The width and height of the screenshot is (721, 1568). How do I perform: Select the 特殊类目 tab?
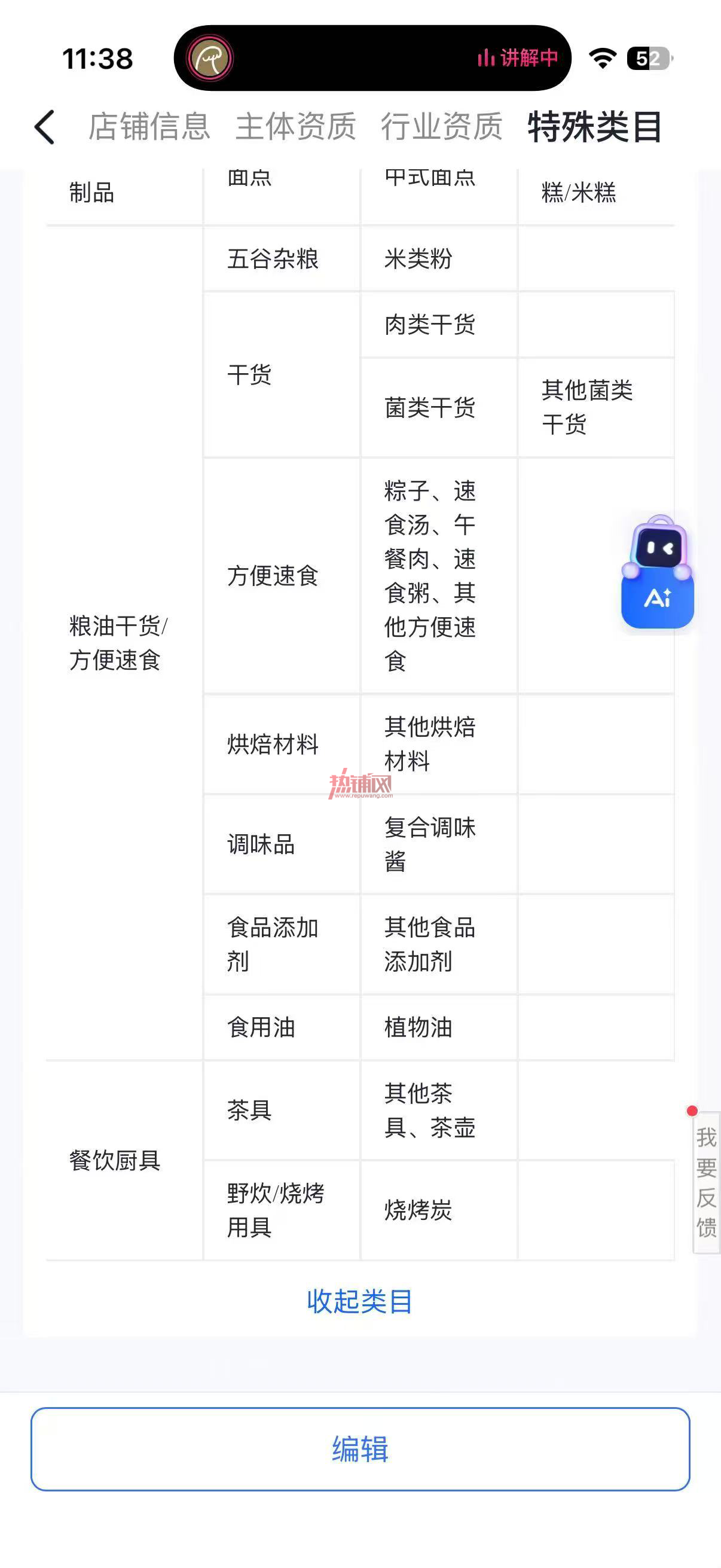tap(594, 127)
